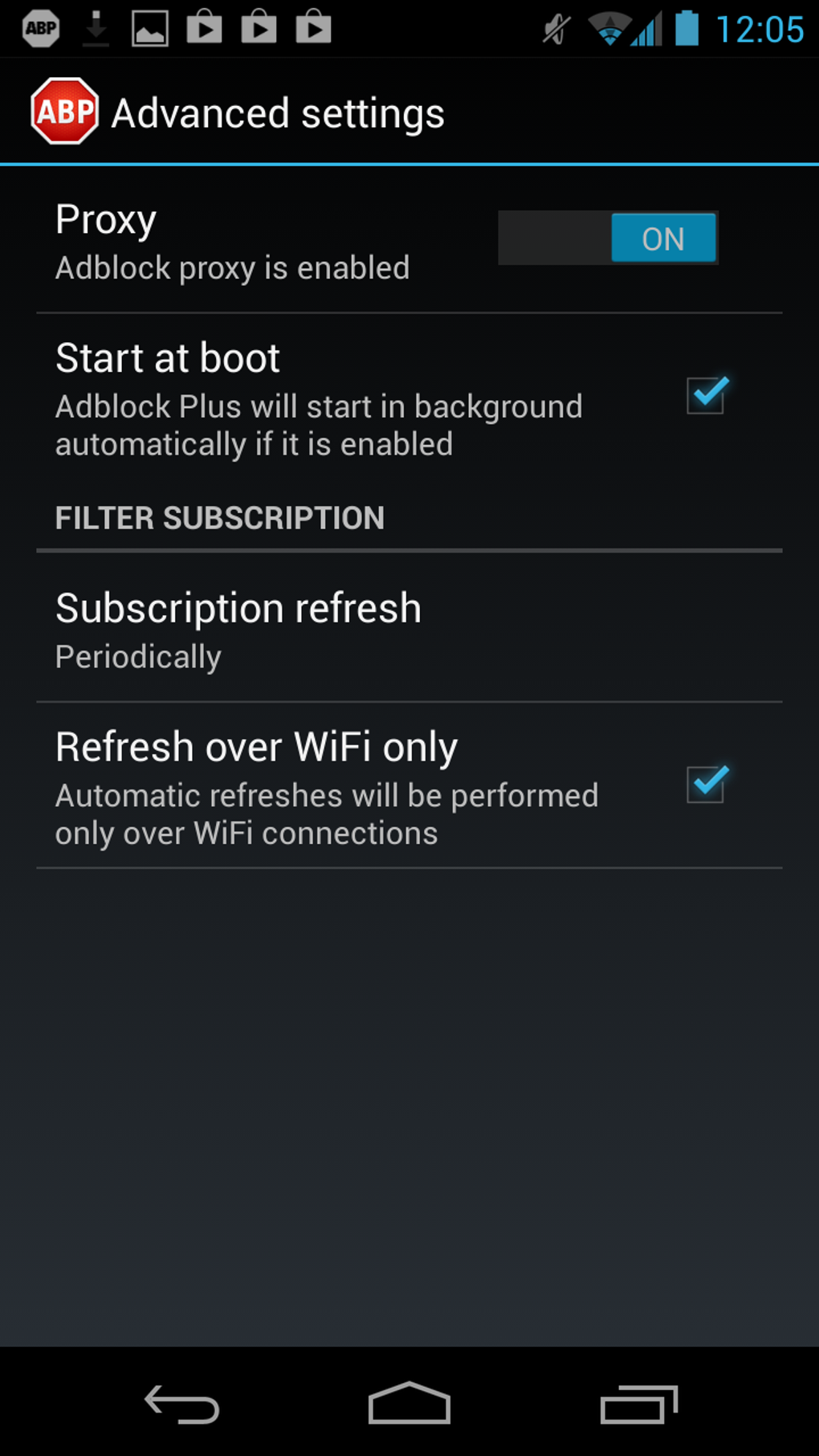Uncheck Start at boot
Viewport: 819px width, 1456px height.
[706, 394]
